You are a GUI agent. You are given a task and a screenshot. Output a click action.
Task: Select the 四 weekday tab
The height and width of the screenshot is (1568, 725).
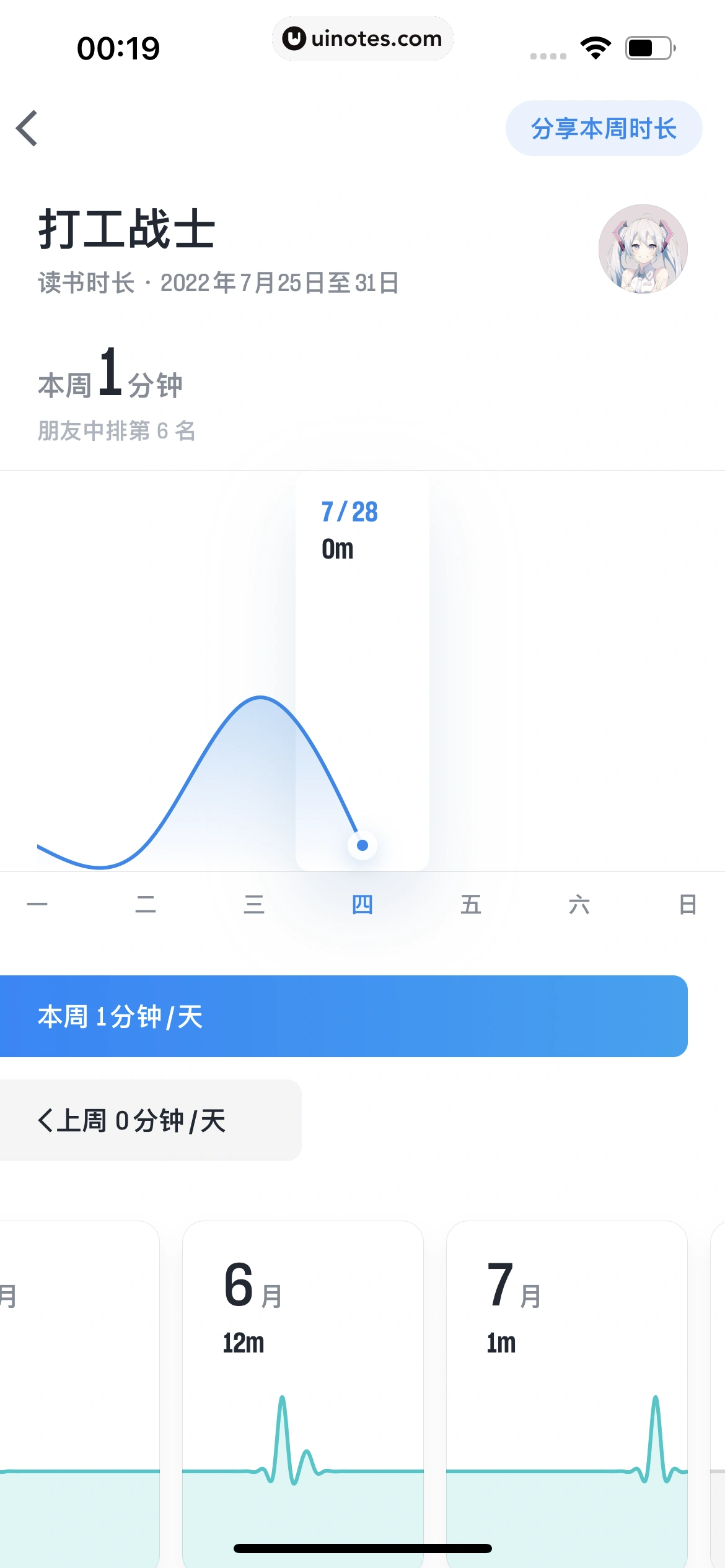(362, 905)
